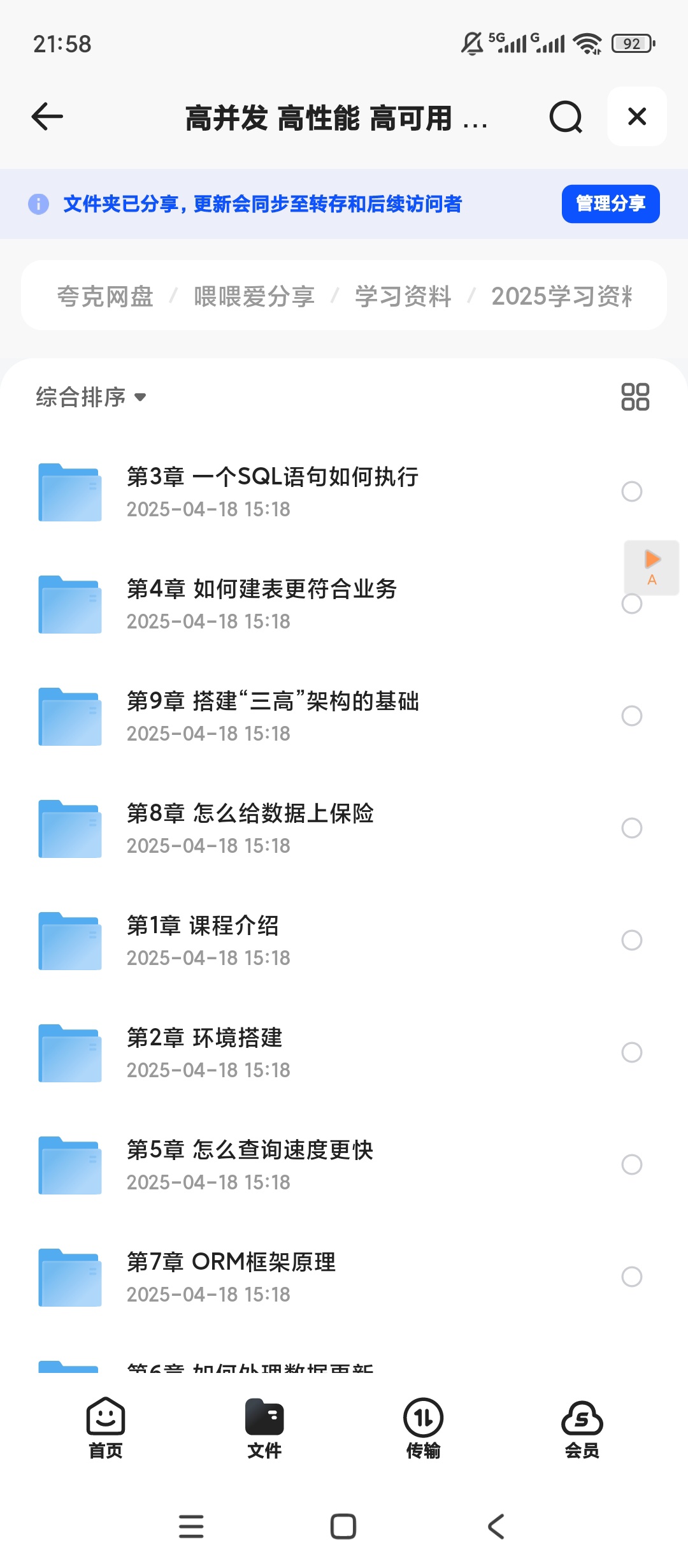Go back using the top-left arrow
Image resolution: width=688 pixels, height=1568 pixels.
click(x=47, y=117)
